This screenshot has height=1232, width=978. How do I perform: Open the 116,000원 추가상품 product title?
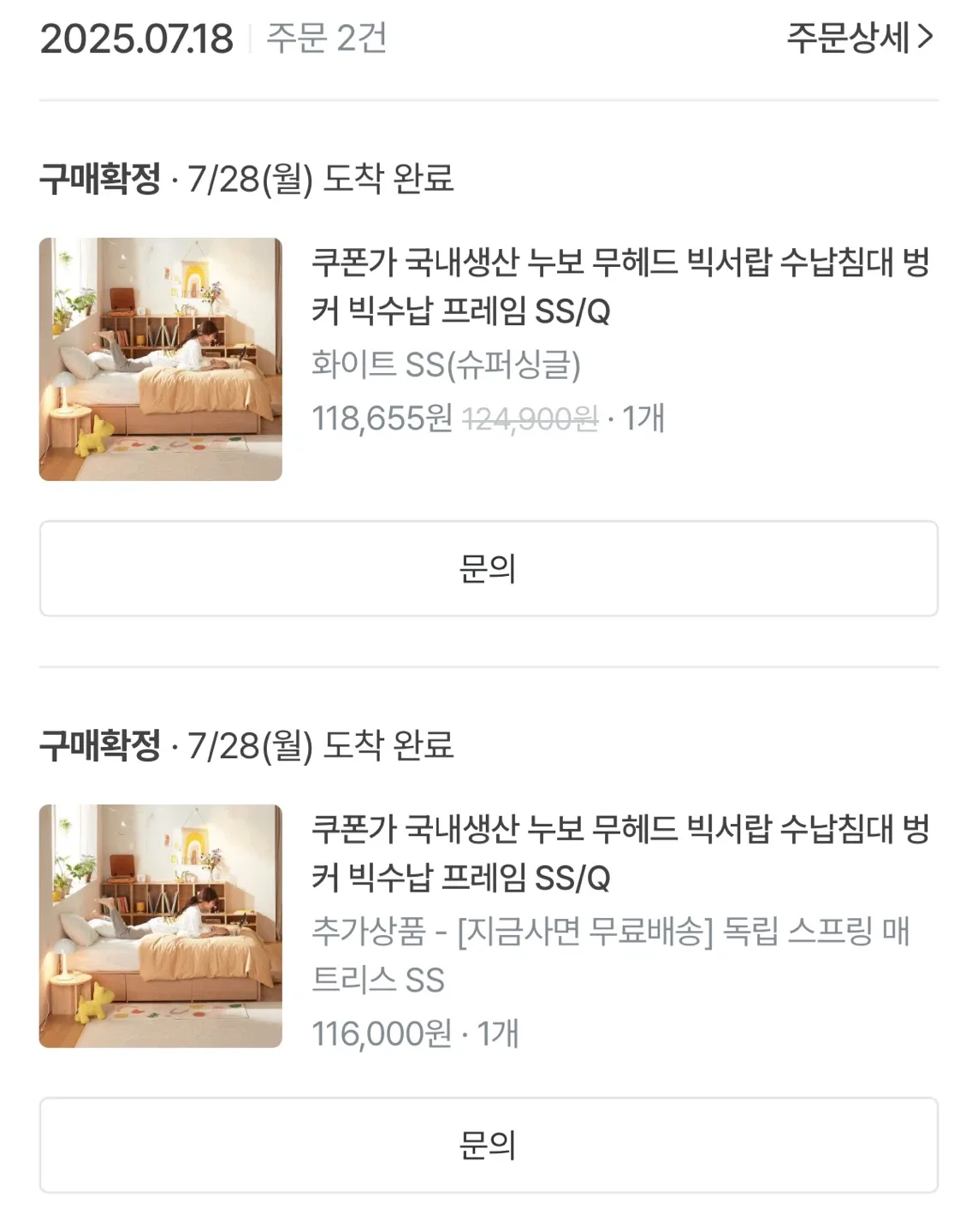[x=619, y=853]
